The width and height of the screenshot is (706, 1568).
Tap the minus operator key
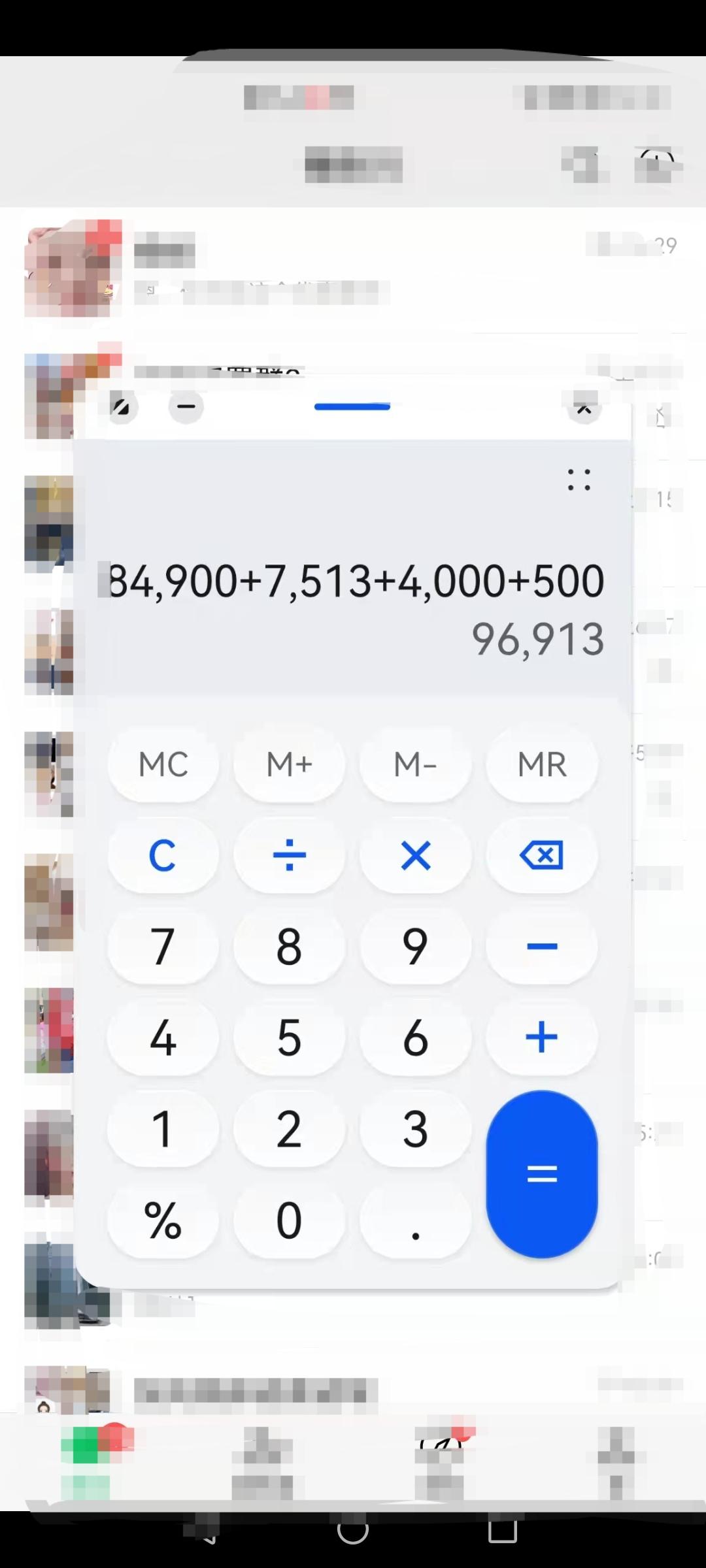541,946
